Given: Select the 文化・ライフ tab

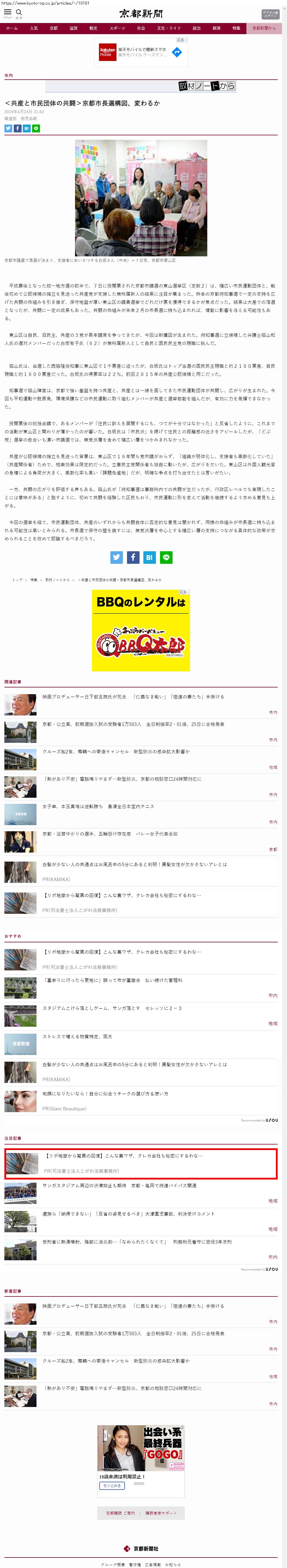Looking at the screenshot, I should pyautogui.click(x=168, y=29).
